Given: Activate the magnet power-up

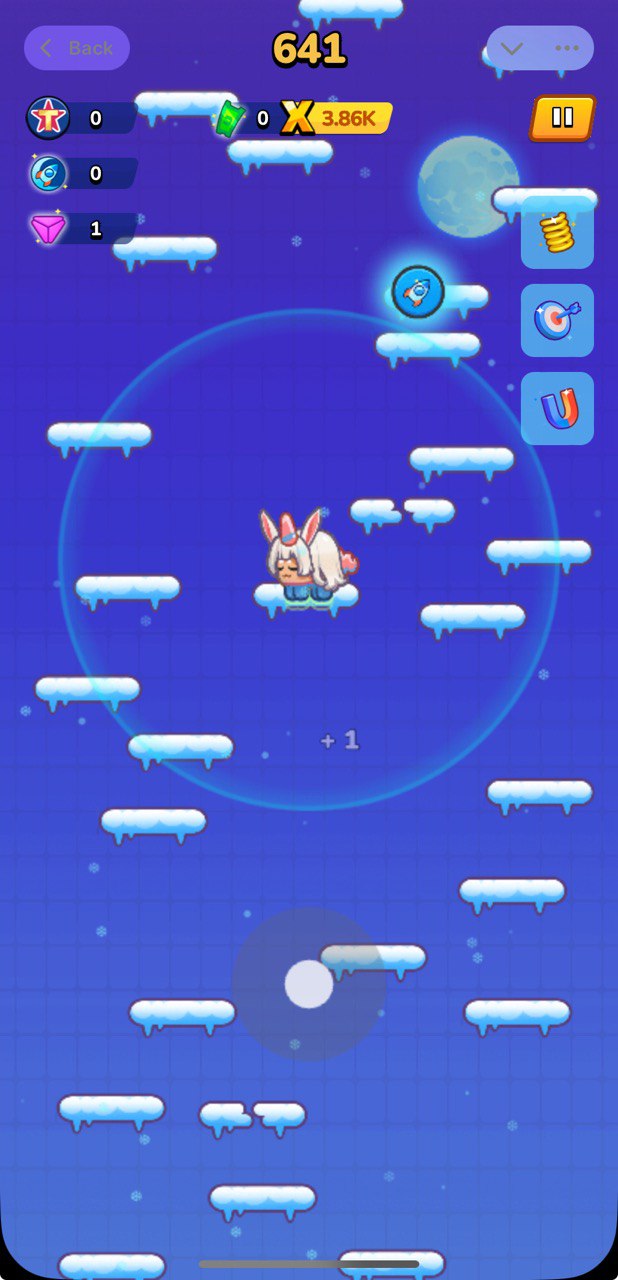Looking at the screenshot, I should click(557, 408).
